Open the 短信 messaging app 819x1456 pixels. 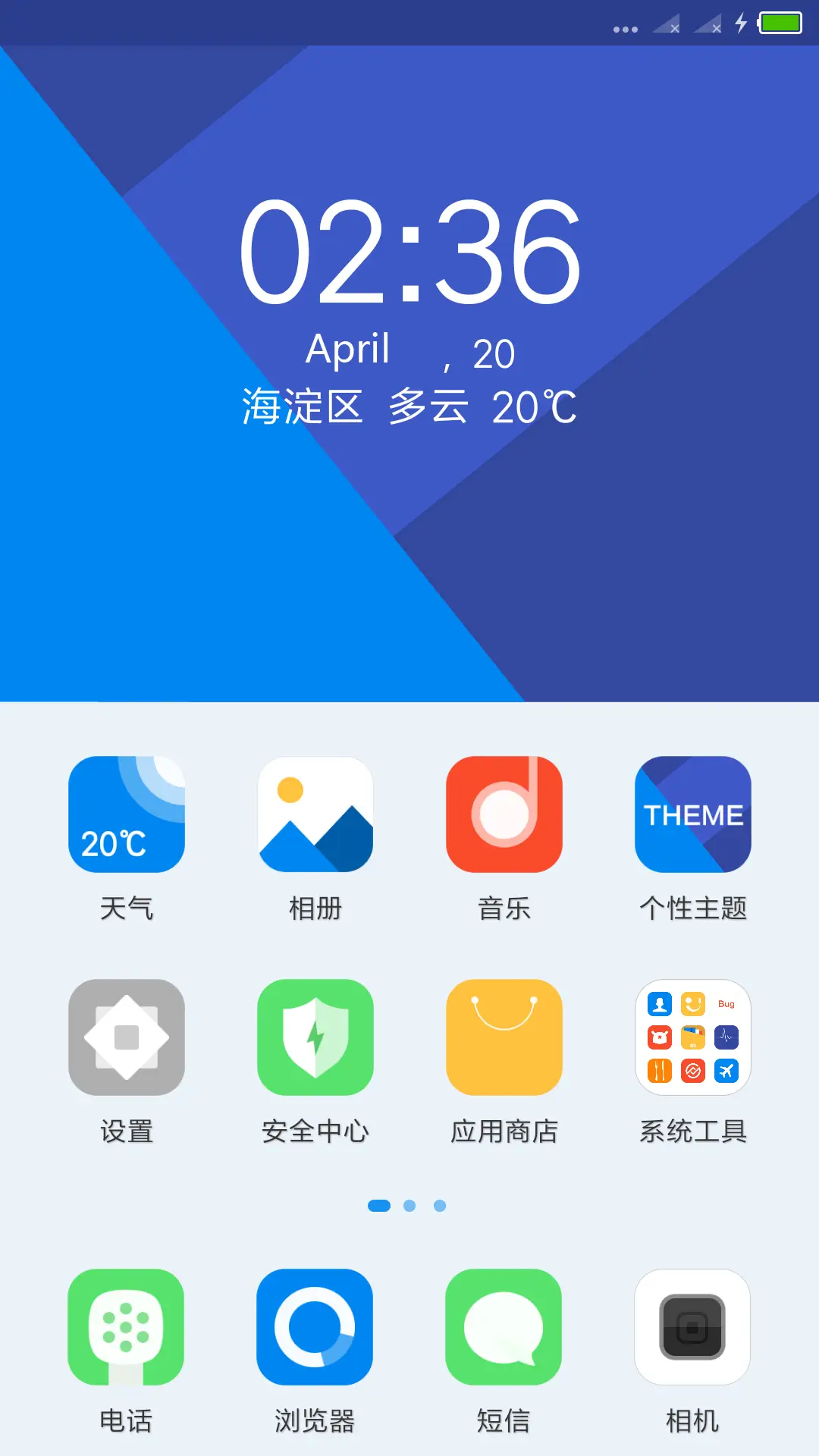click(x=504, y=1326)
